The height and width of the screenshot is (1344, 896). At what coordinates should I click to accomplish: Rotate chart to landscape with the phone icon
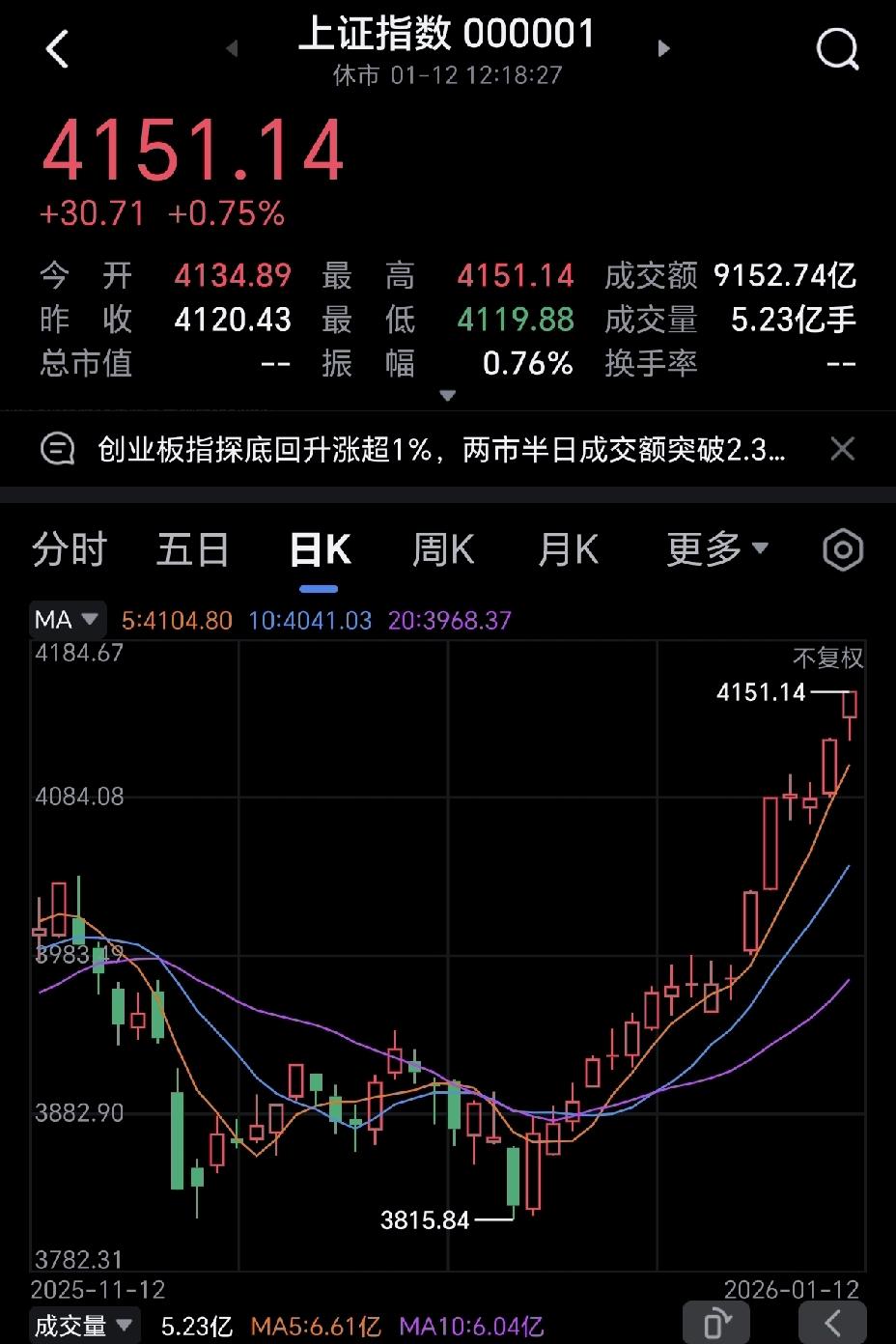click(715, 1322)
